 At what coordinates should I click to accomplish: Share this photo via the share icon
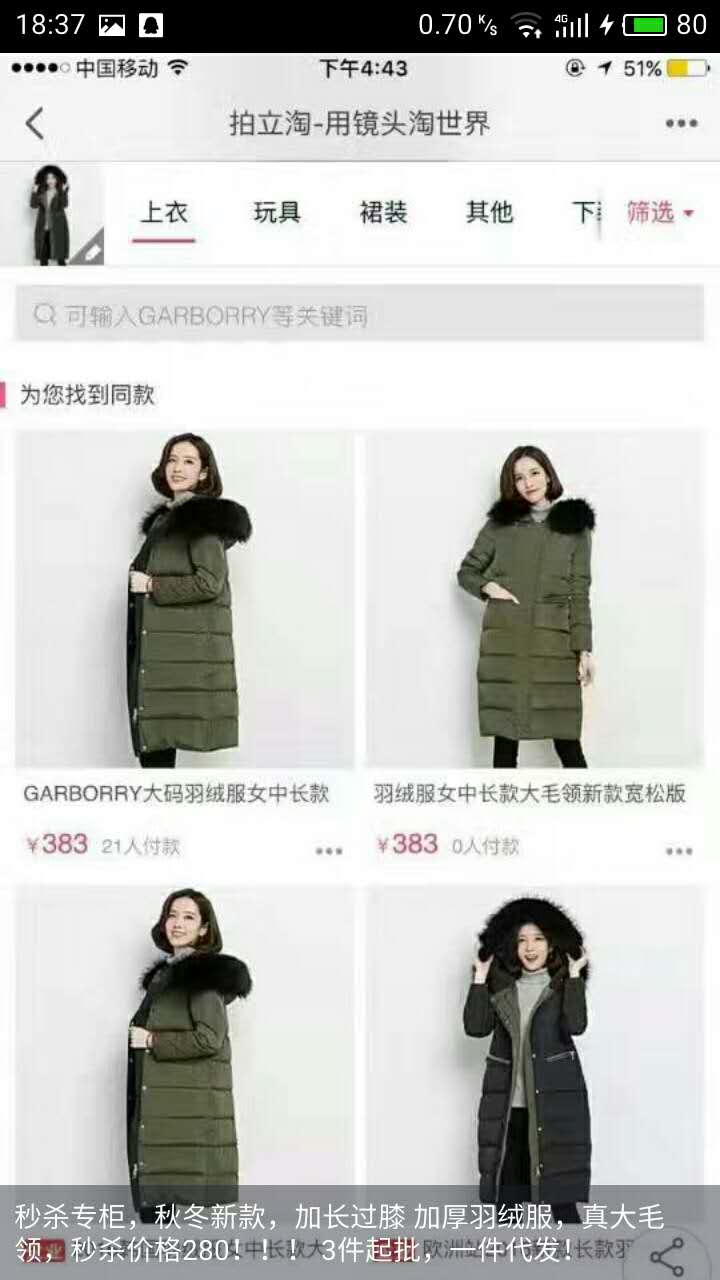[667, 1255]
